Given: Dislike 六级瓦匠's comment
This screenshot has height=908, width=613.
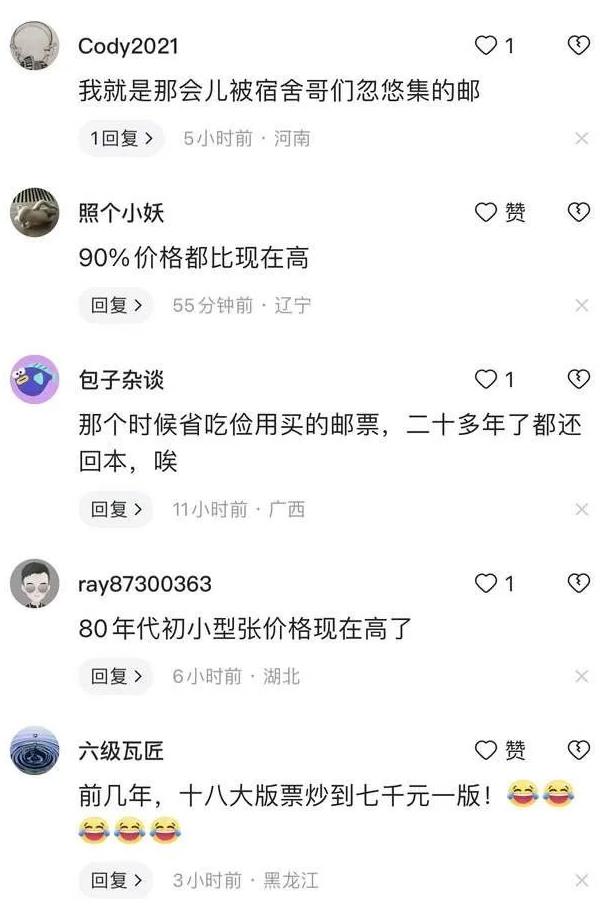Looking at the screenshot, I should (578, 750).
